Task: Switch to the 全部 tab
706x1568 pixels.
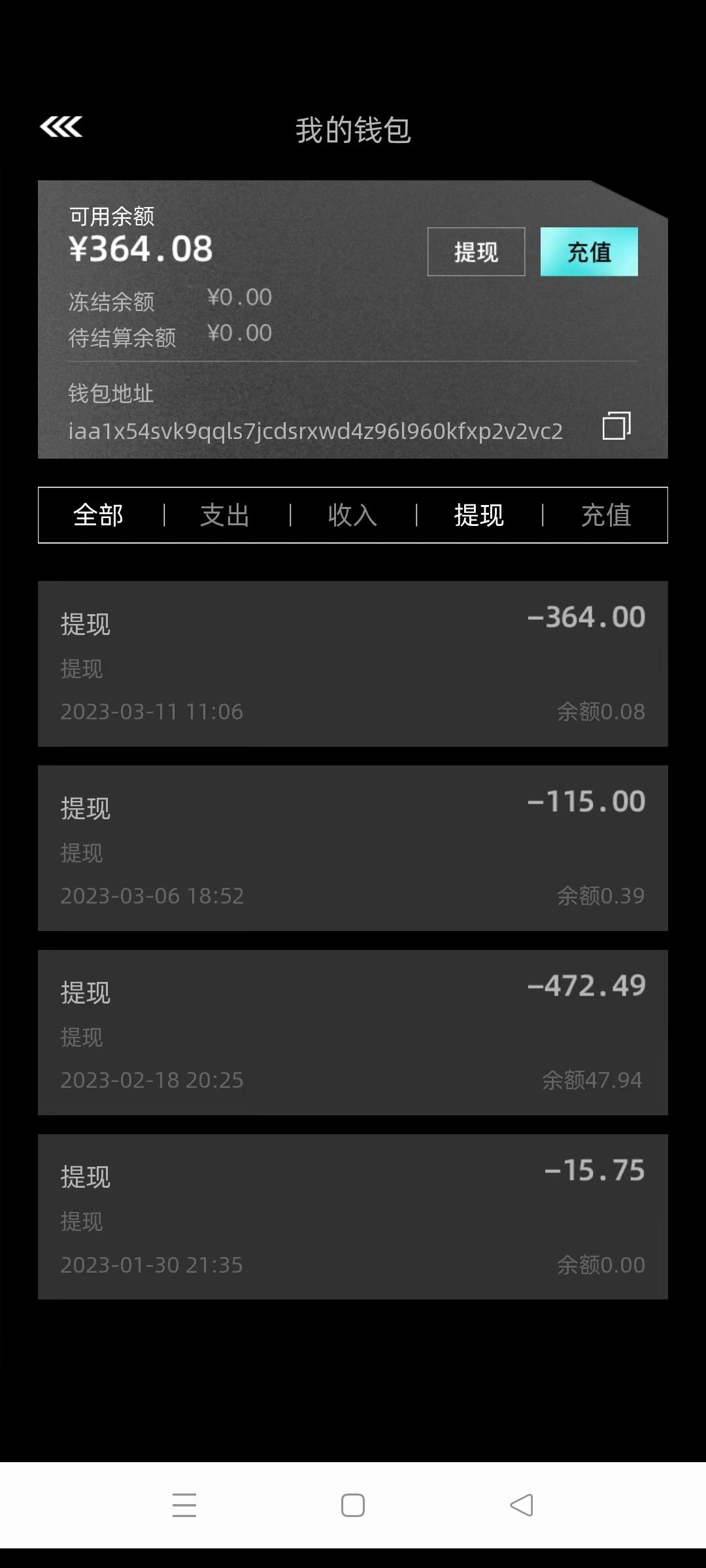Action: [x=99, y=515]
